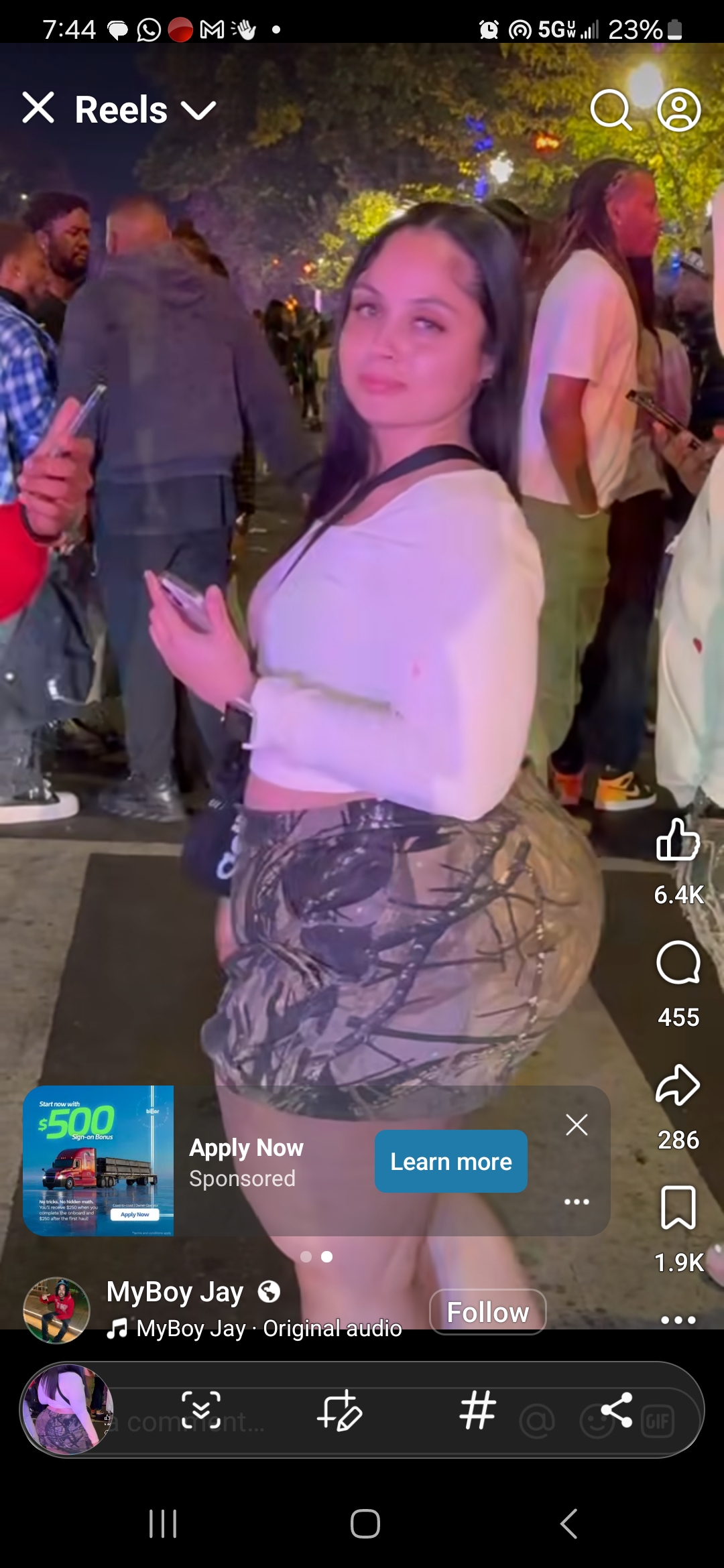Screen dimensions: 724x1568
Task: Open search from the top bar
Action: pyautogui.click(x=610, y=110)
